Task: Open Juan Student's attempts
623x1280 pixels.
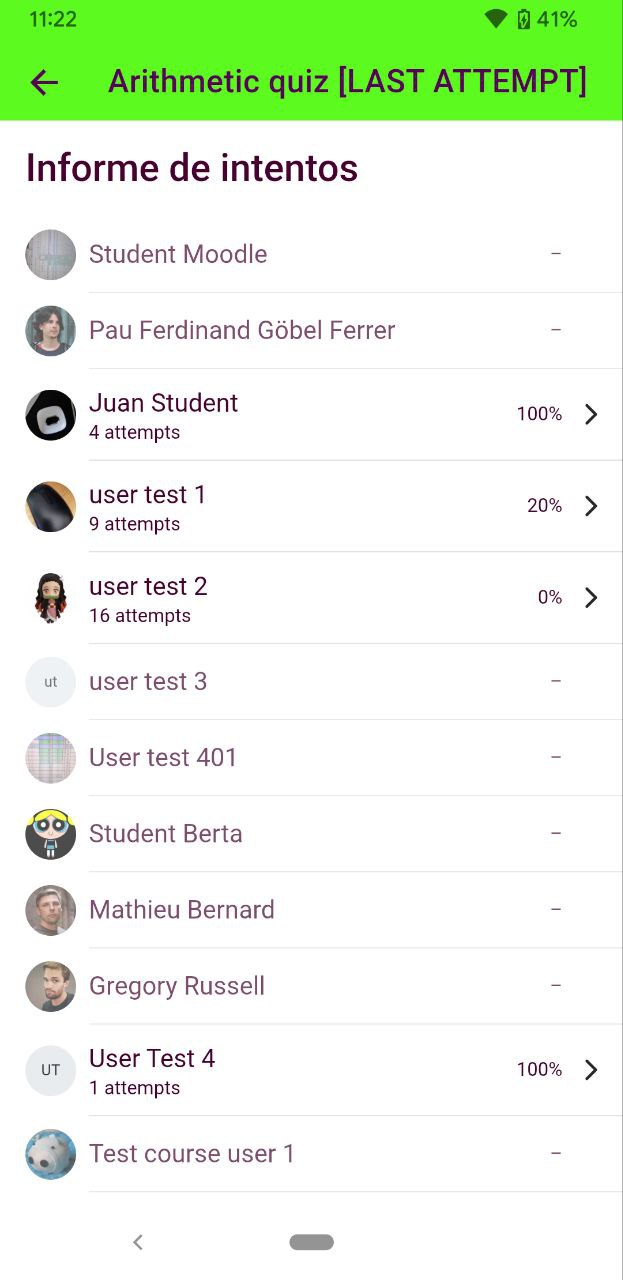Action: point(311,415)
